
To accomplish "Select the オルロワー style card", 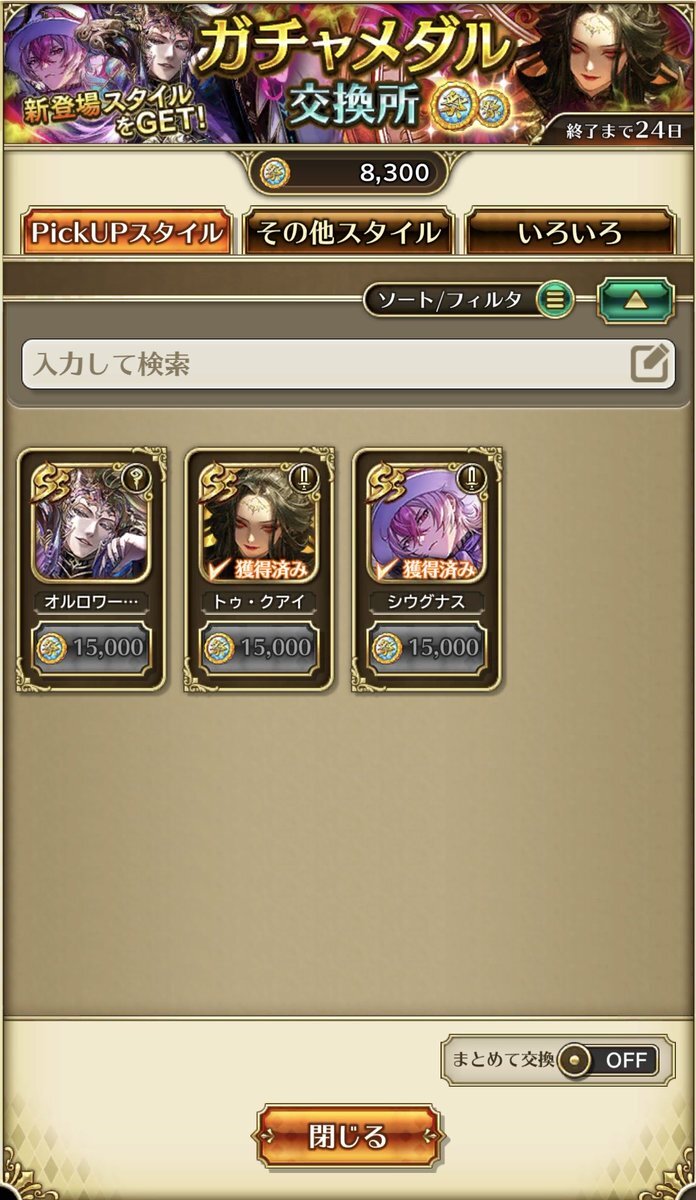I will (92, 569).
